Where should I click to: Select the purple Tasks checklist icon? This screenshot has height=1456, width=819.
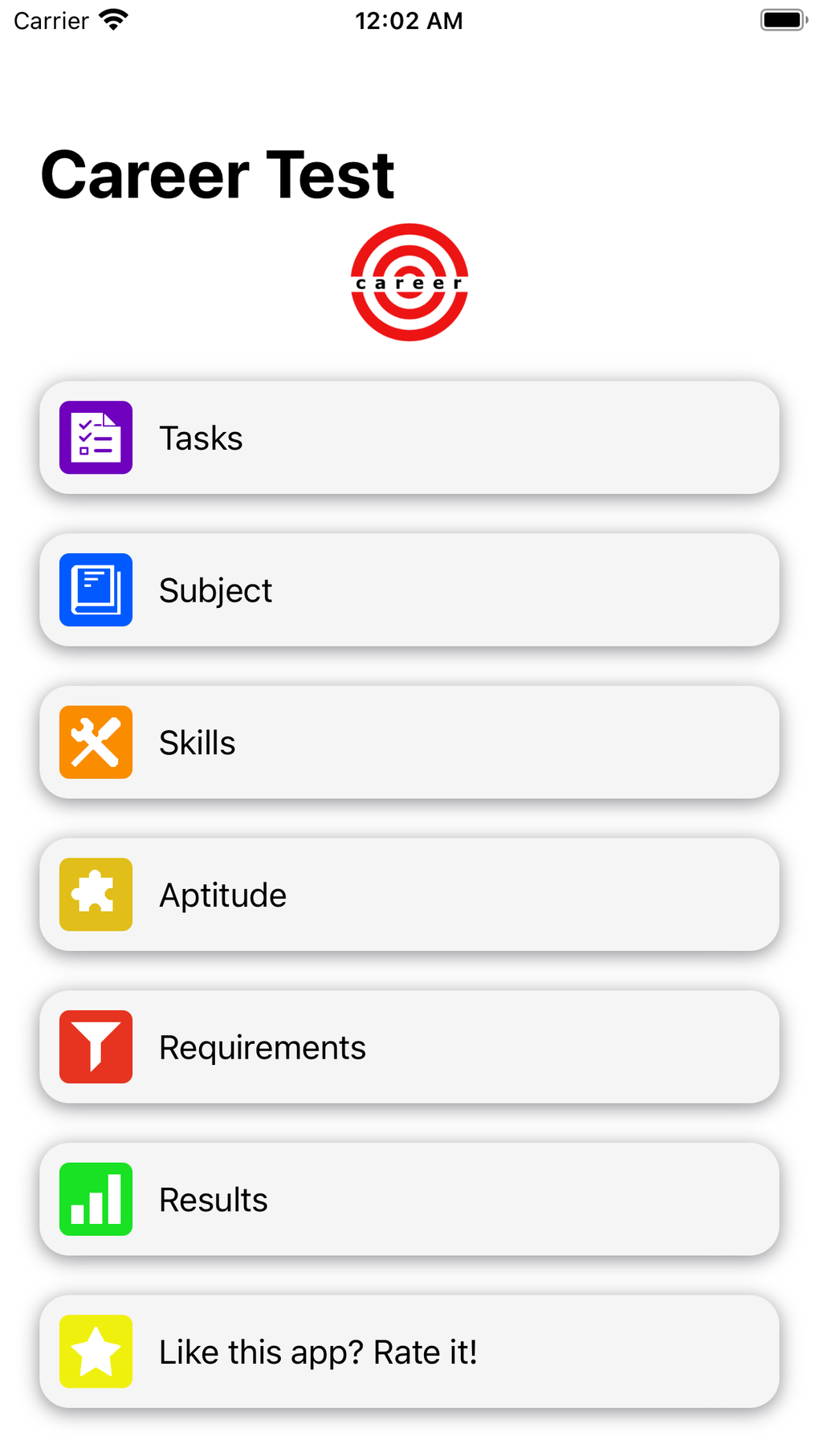(x=96, y=438)
